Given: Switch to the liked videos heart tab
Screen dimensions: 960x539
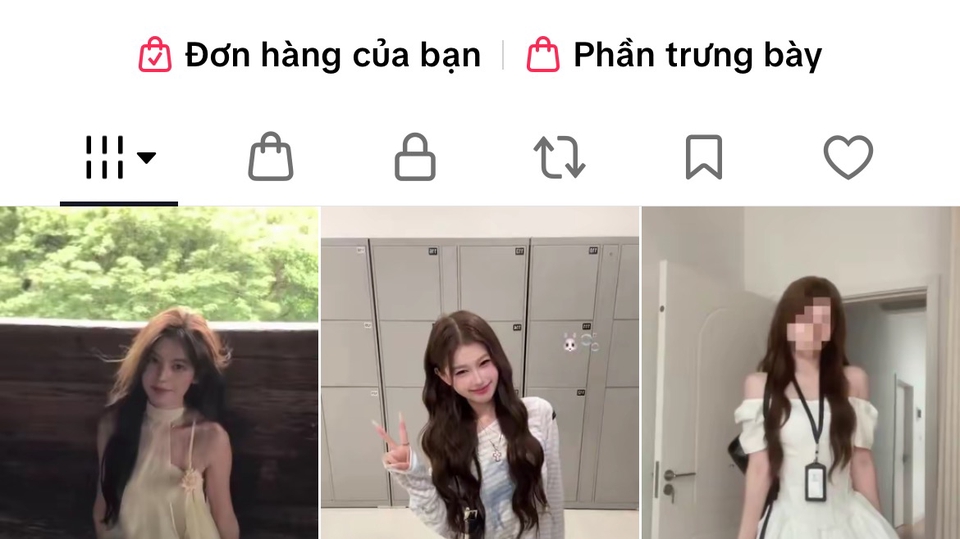Looking at the screenshot, I should 848,158.
